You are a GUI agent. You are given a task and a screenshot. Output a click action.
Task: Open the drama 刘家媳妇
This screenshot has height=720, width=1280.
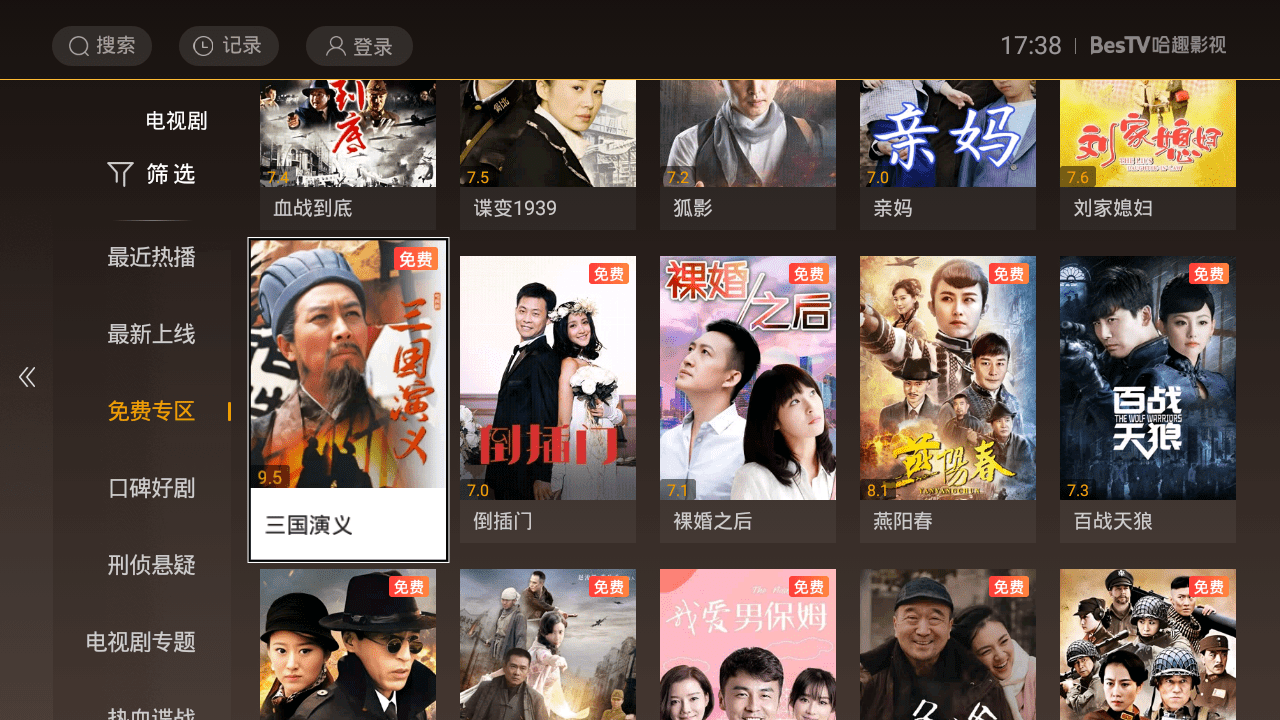pyautogui.click(x=1148, y=150)
